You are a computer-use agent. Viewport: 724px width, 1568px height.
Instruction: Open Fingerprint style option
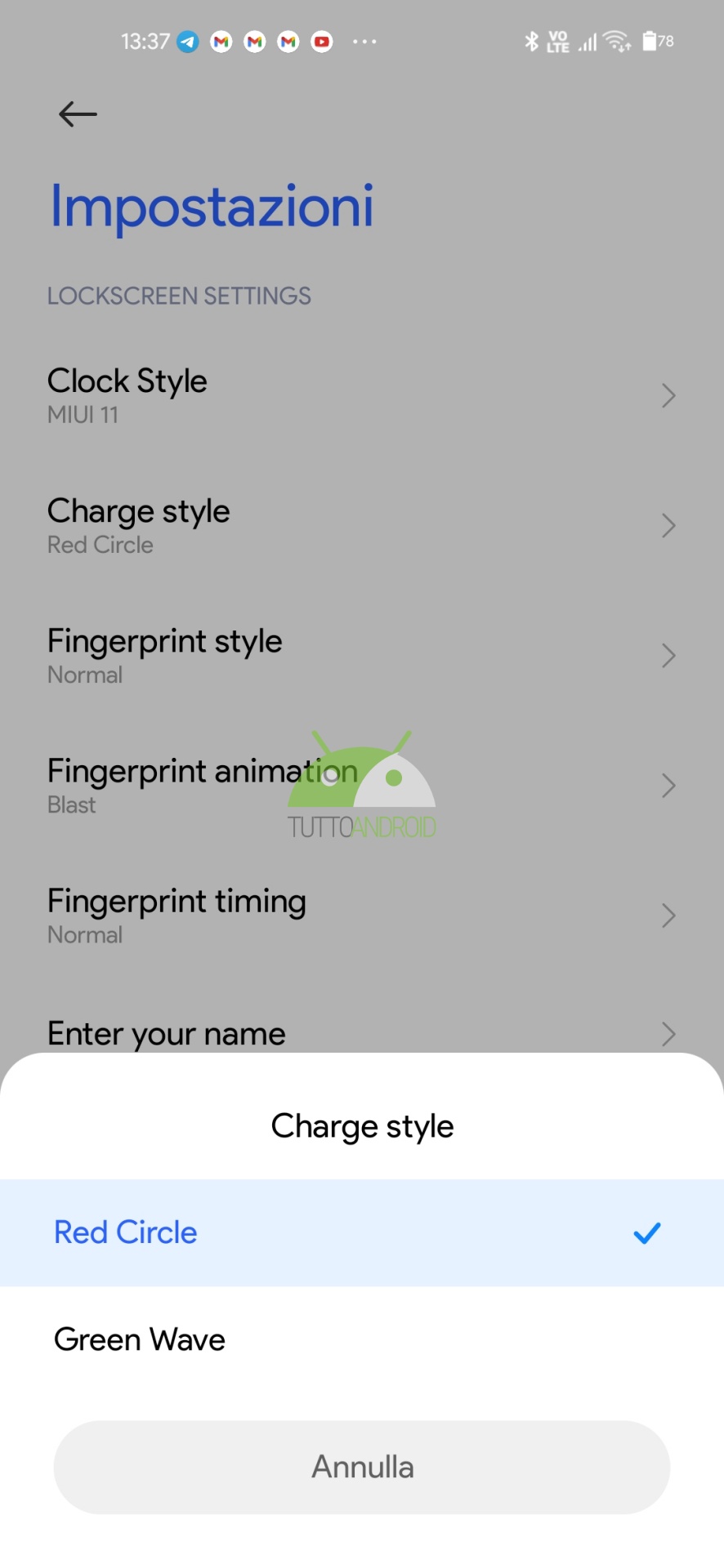(x=361, y=657)
